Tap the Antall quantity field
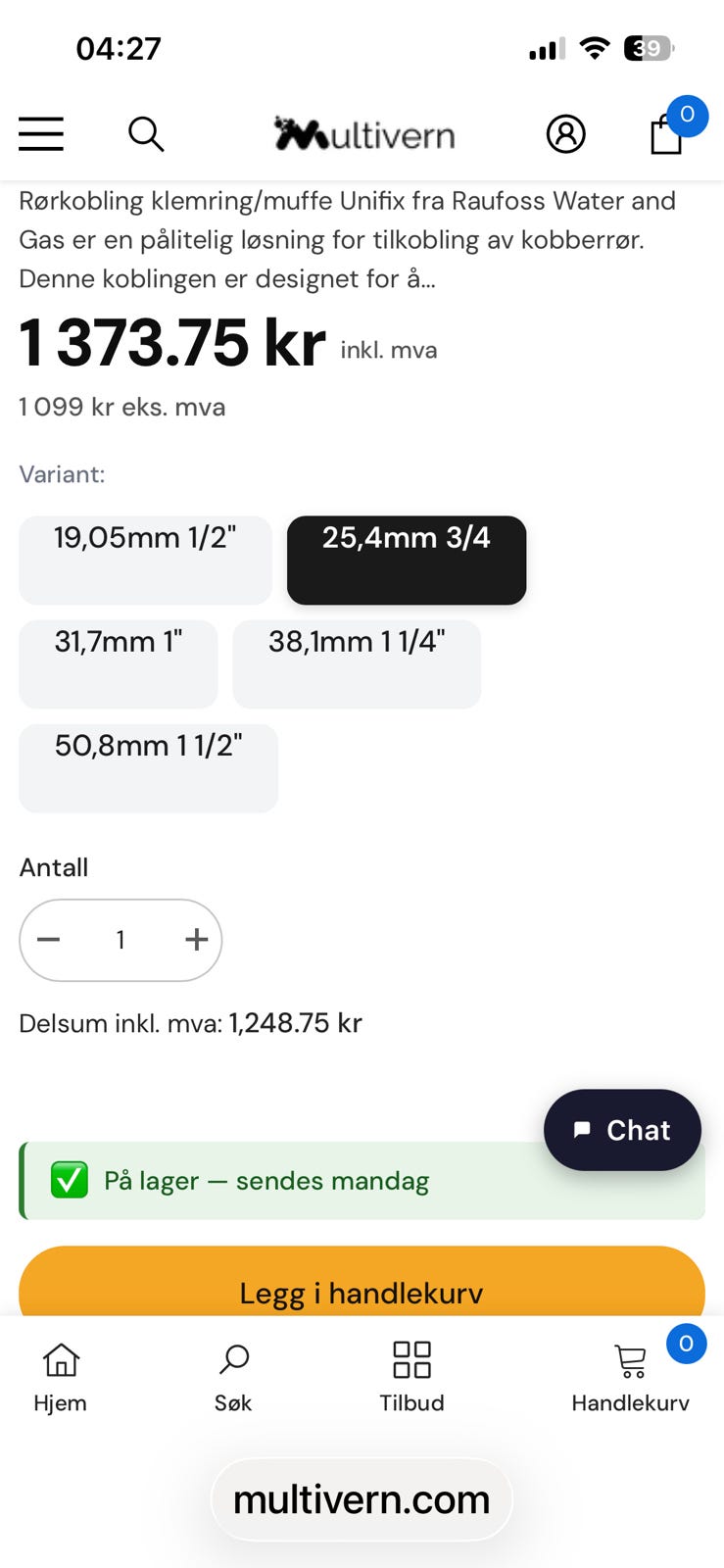This screenshot has height=1568, width=724. point(121,940)
